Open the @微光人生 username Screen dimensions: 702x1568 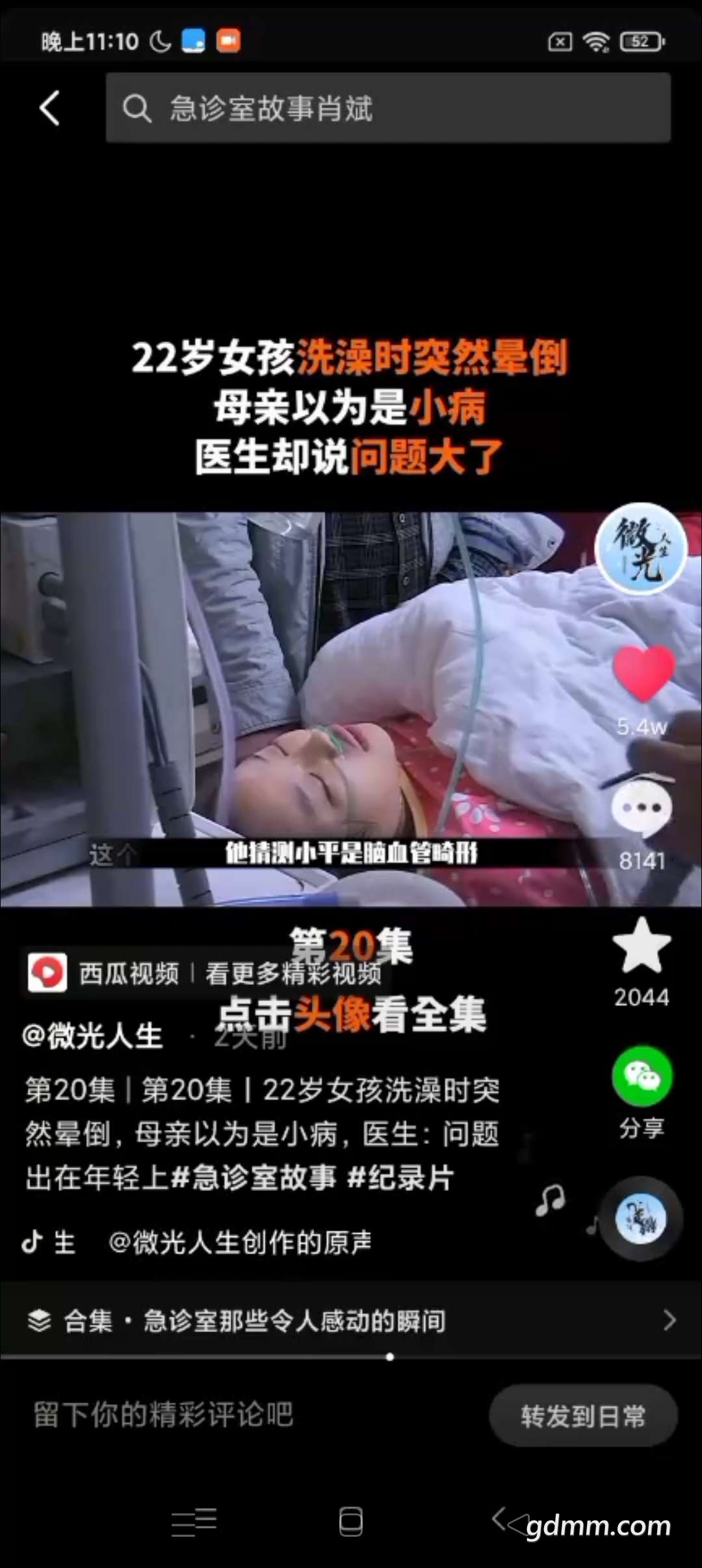pyautogui.click(x=92, y=1036)
